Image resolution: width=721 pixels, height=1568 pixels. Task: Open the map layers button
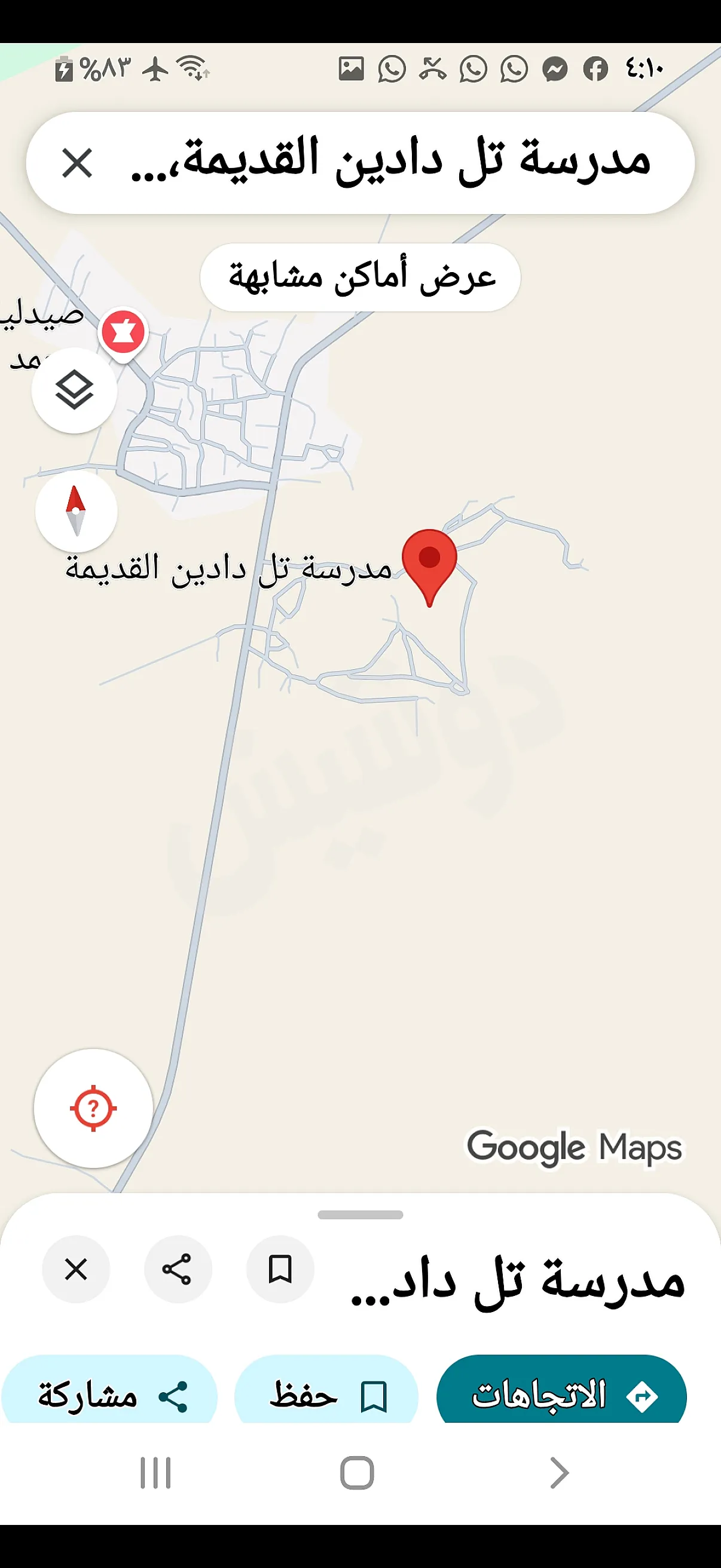point(74,390)
